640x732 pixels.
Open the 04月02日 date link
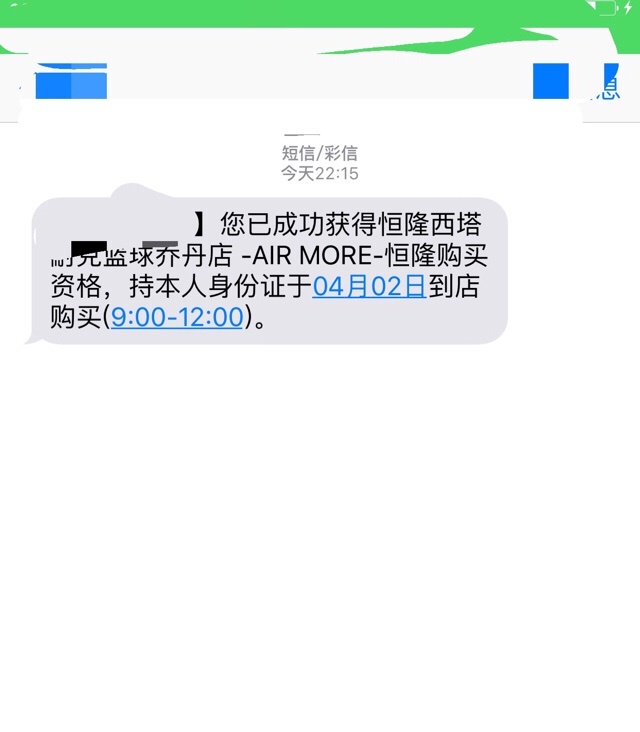point(370,285)
